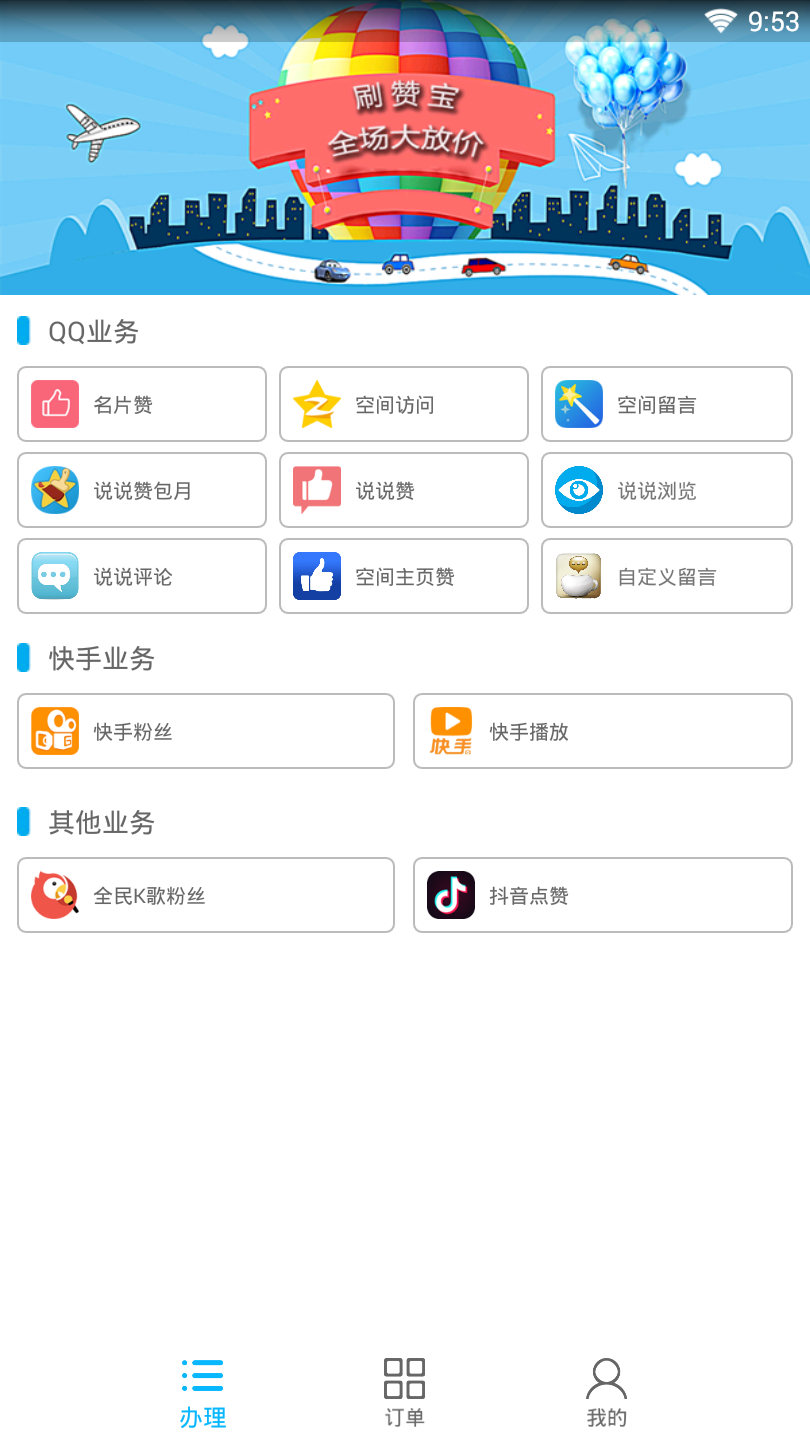The image size is (810, 1440).
Task: Open the 快手播放 play button icon
Action: 451,731
